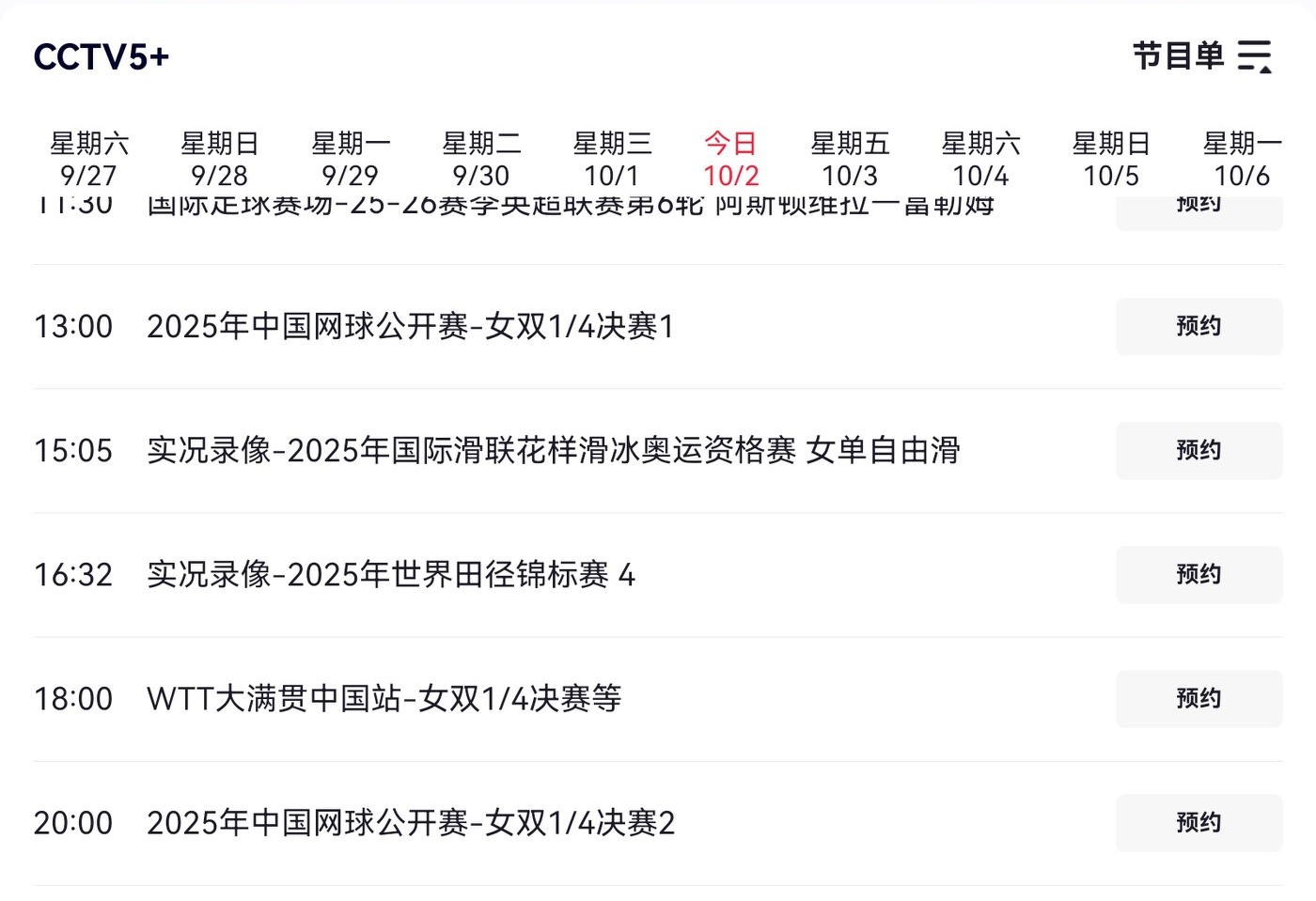View 星期一 10/6 schedule
Image resolution: width=1316 pixels, height=901 pixels.
pyautogui.click(x=1242, y=160)
